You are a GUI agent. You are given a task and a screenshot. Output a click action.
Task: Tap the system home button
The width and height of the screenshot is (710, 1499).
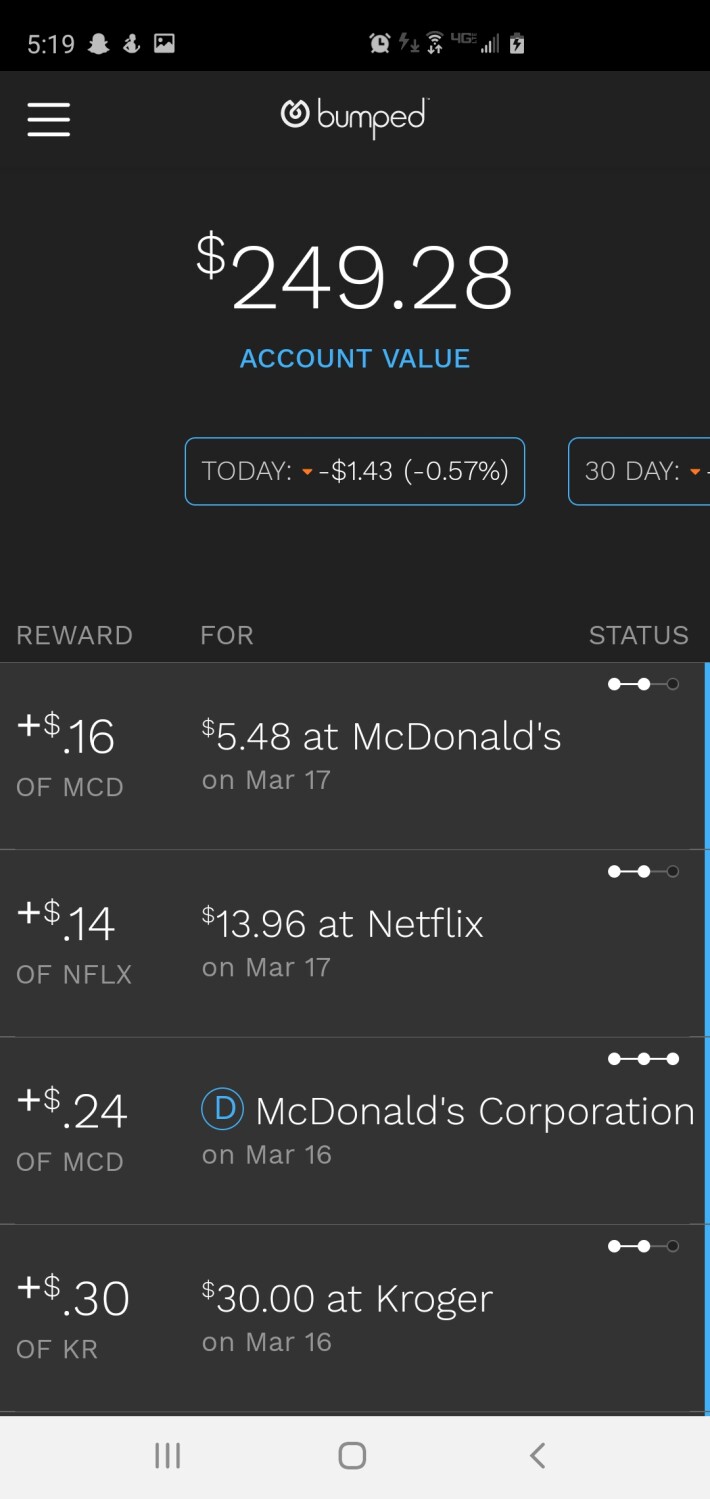click(x=352, y=1455)
